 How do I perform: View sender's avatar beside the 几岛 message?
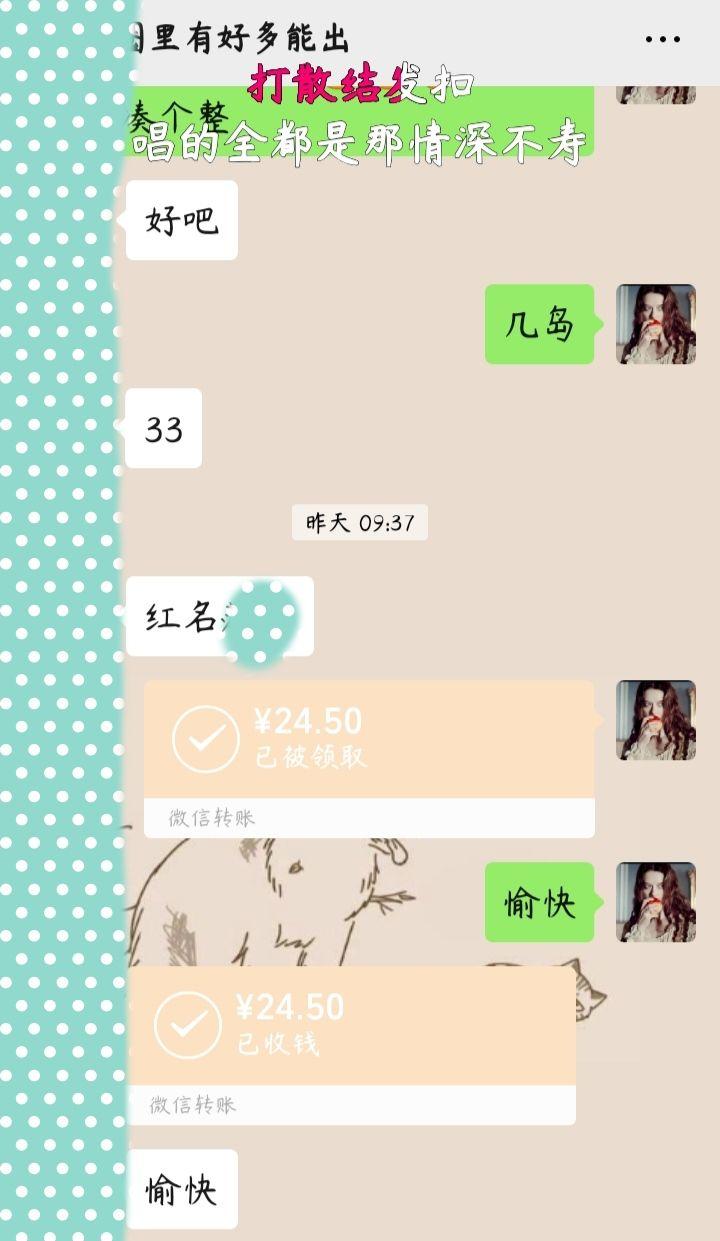click(655, 324)
